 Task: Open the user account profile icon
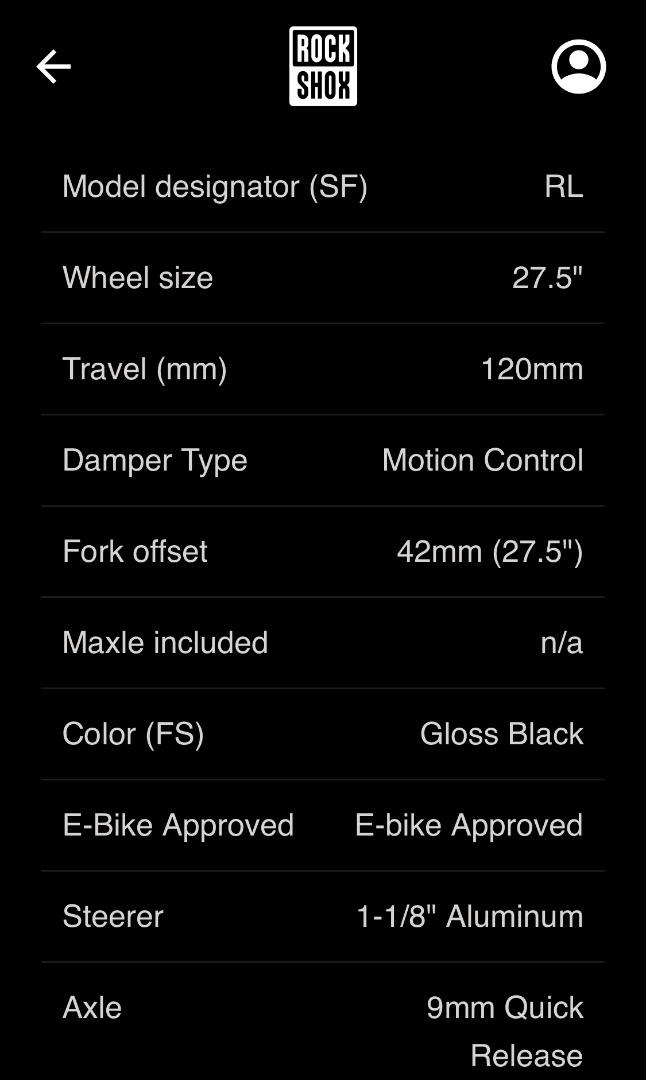tap(579, 67)
